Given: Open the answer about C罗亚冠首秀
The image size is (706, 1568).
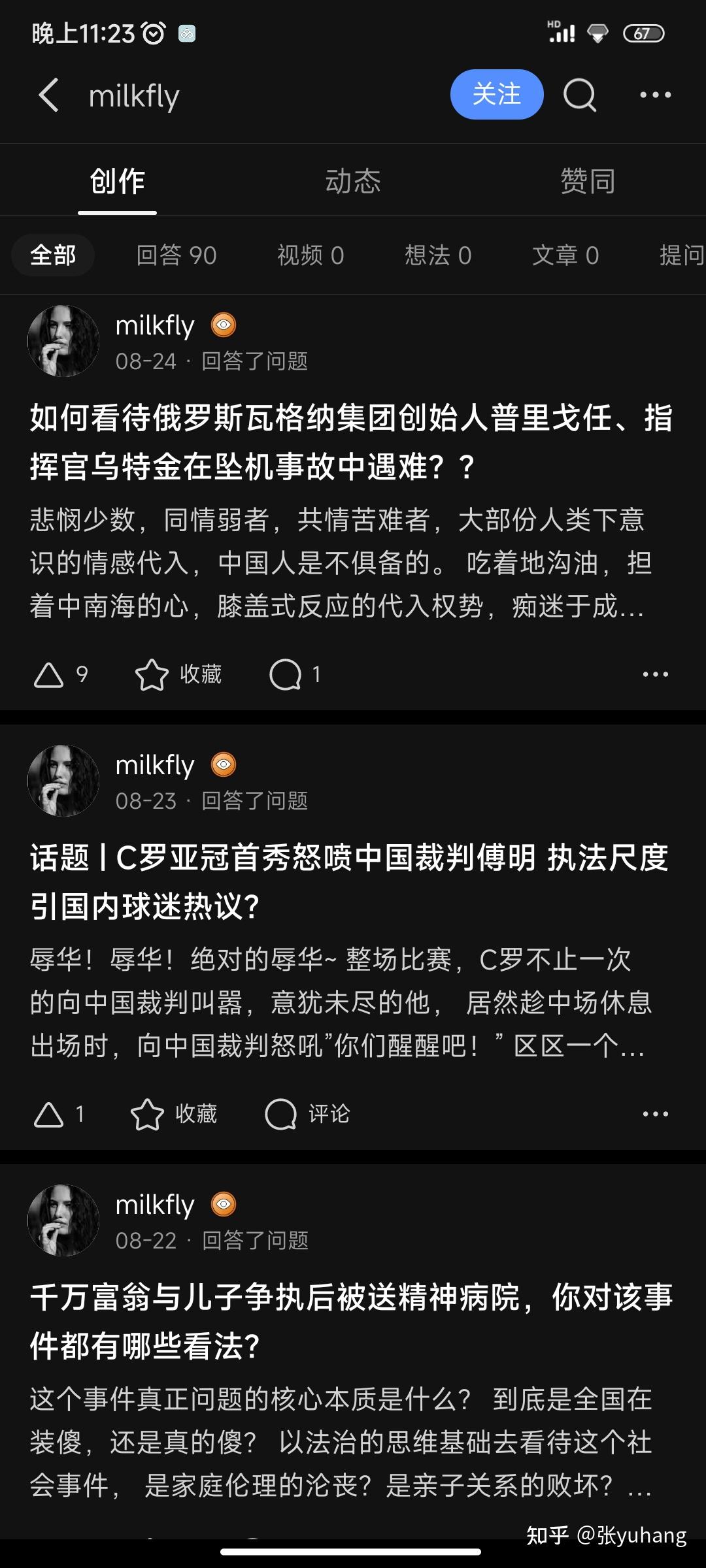Looking at the screenshot, I should [x=350, y=882].
